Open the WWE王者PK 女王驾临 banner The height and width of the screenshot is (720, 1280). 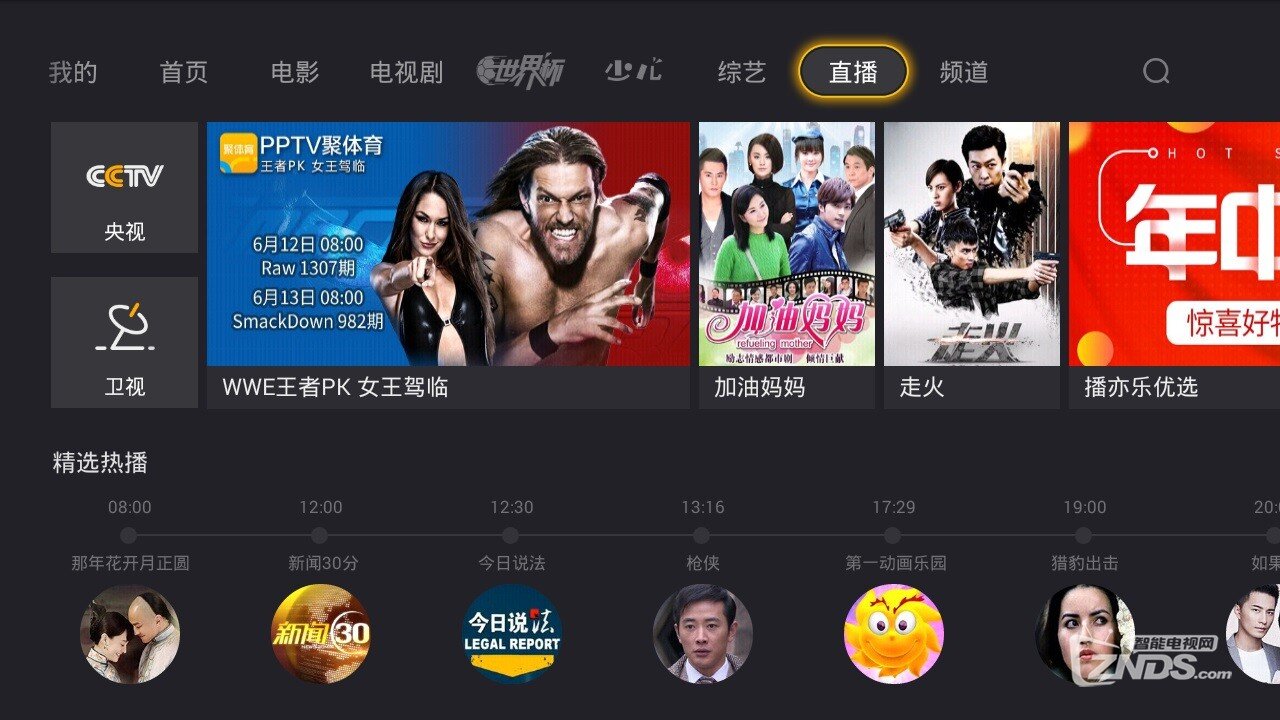click(448, 265)
